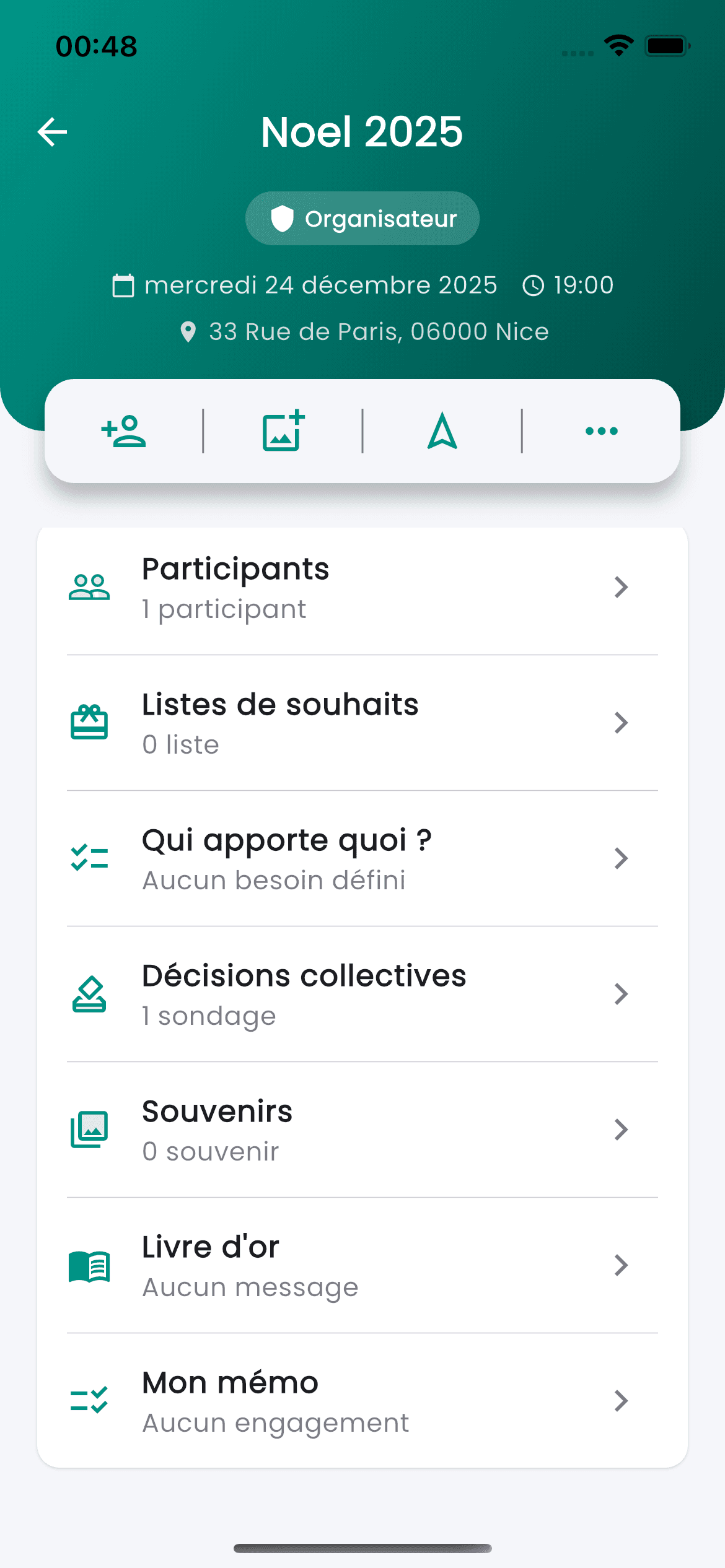This screenshot has height=1568, width=725.
Task: Open the Listes de souhaits section
Action: [362, 722]
